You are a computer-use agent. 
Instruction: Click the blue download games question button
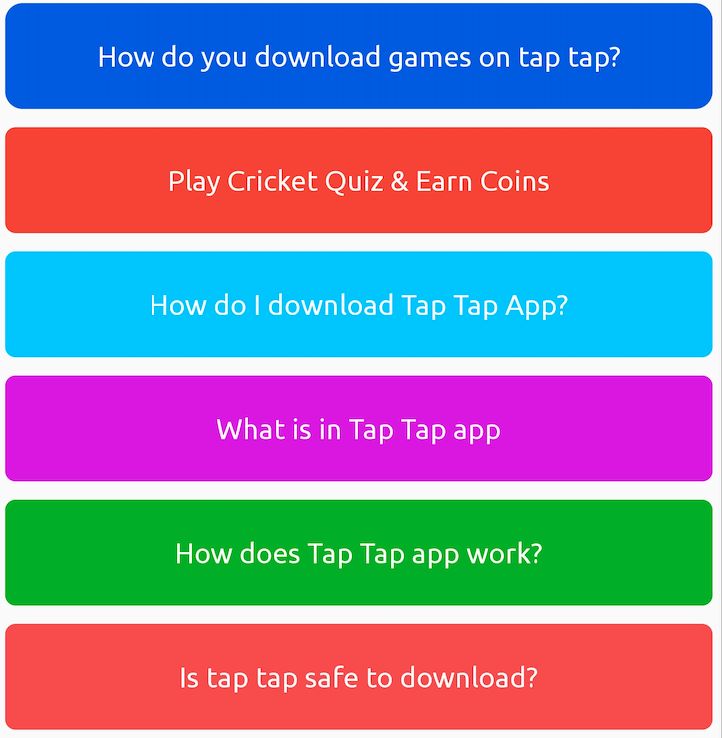(x=361, y=57)
